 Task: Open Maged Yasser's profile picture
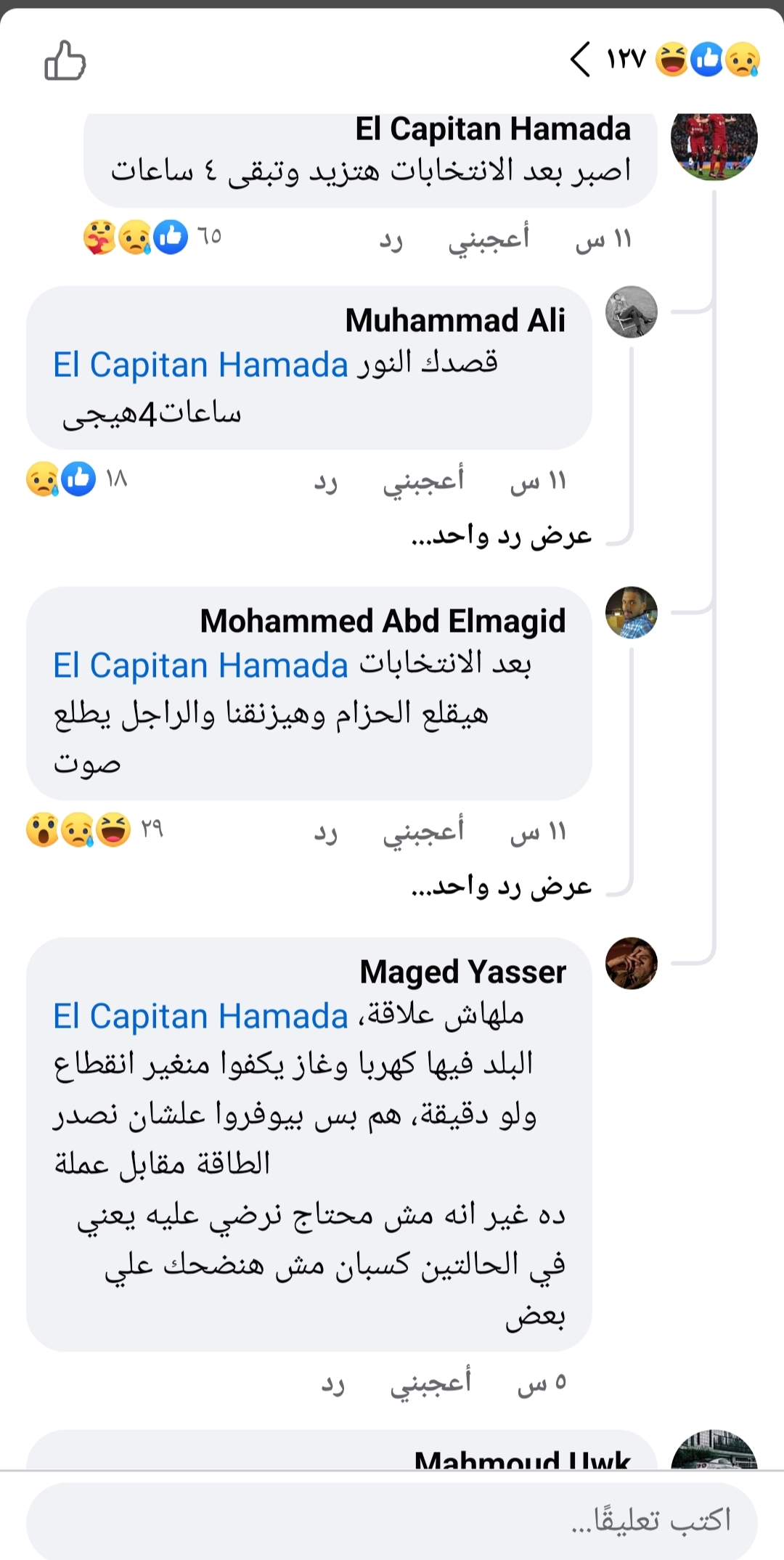pyautogui.click(x=631, y=963)
